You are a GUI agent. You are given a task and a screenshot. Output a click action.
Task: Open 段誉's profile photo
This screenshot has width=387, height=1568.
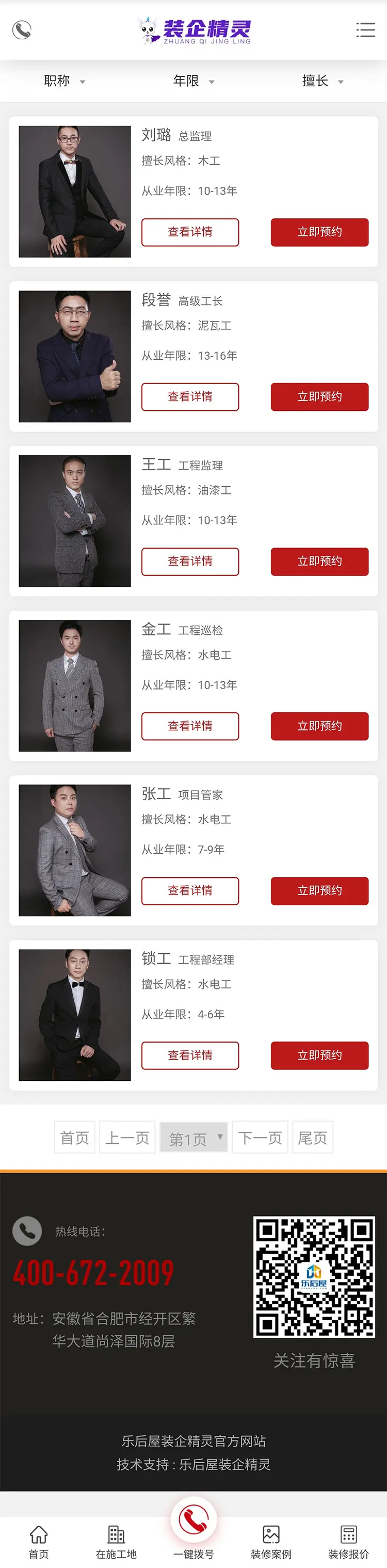pos(75,356)
